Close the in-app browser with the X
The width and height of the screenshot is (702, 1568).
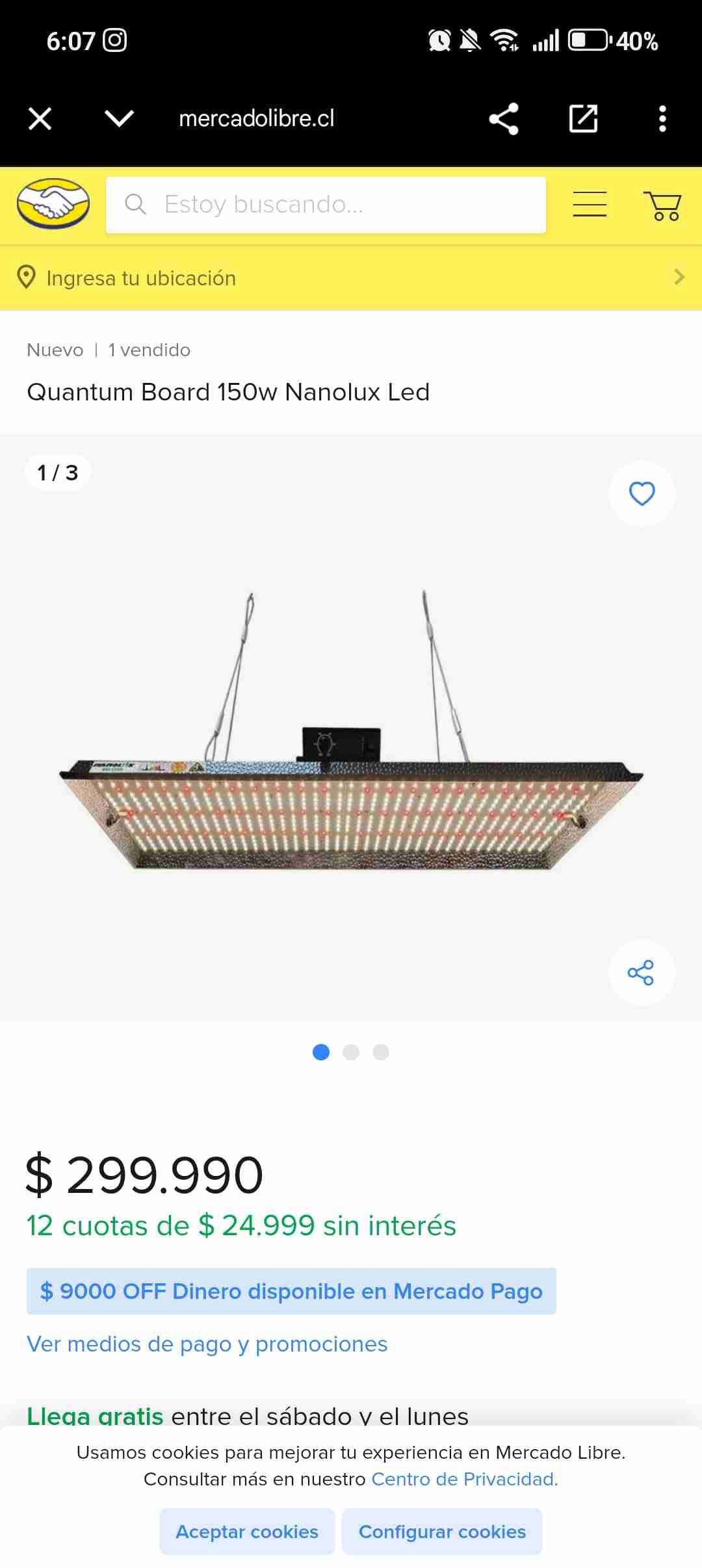[x=39, y=118]
